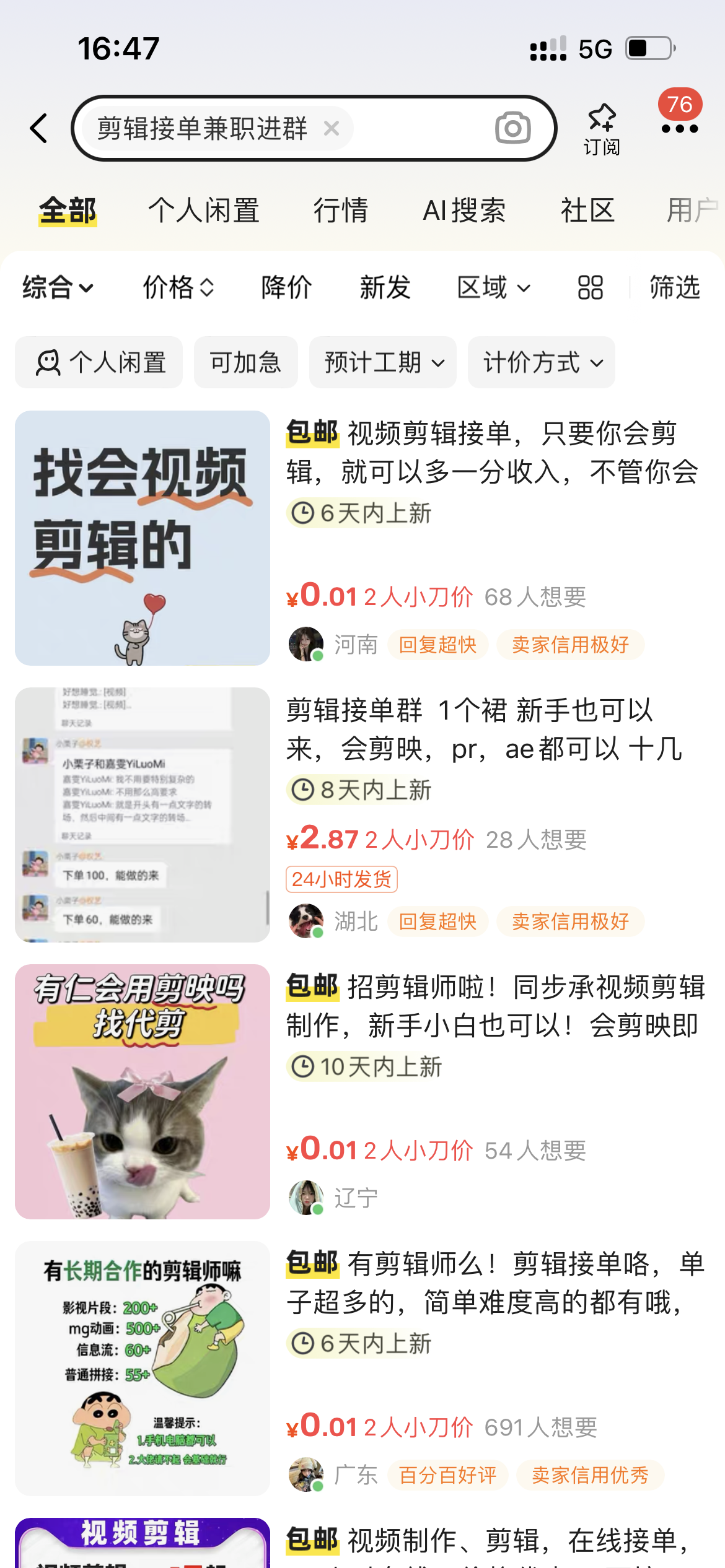Show 降价 items only
Viewport: 725px width, 1568px height.
pyautogui.click(x=286, y=287)
